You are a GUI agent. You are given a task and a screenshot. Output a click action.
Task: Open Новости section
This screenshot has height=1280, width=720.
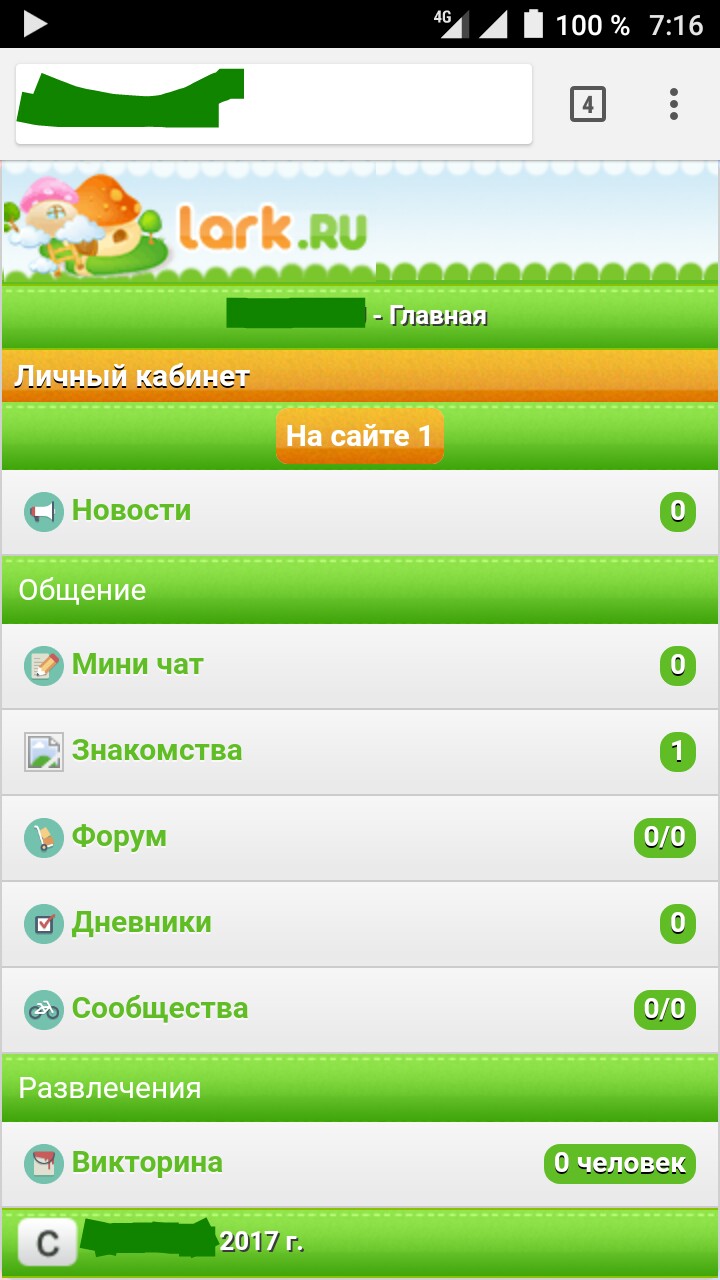[131, 511]
